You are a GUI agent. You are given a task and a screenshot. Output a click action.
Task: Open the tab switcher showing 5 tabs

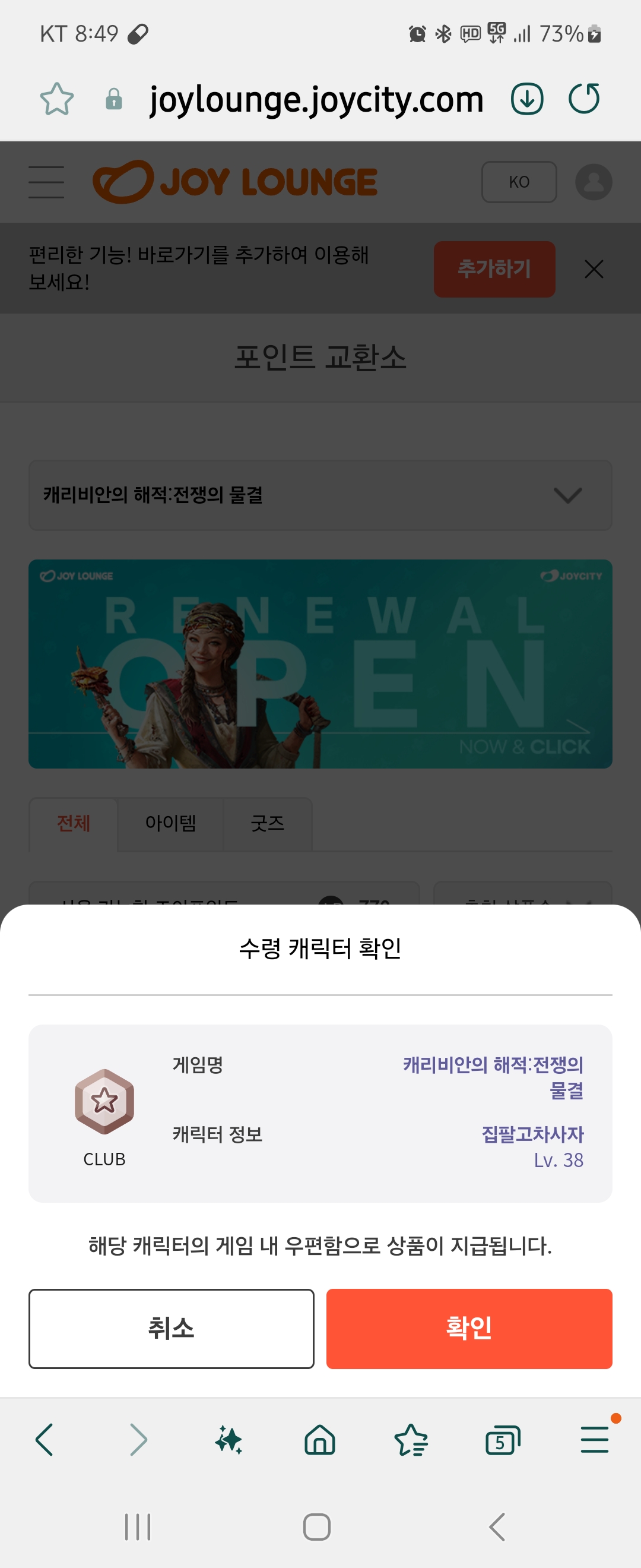click(x=503, y=1440)
